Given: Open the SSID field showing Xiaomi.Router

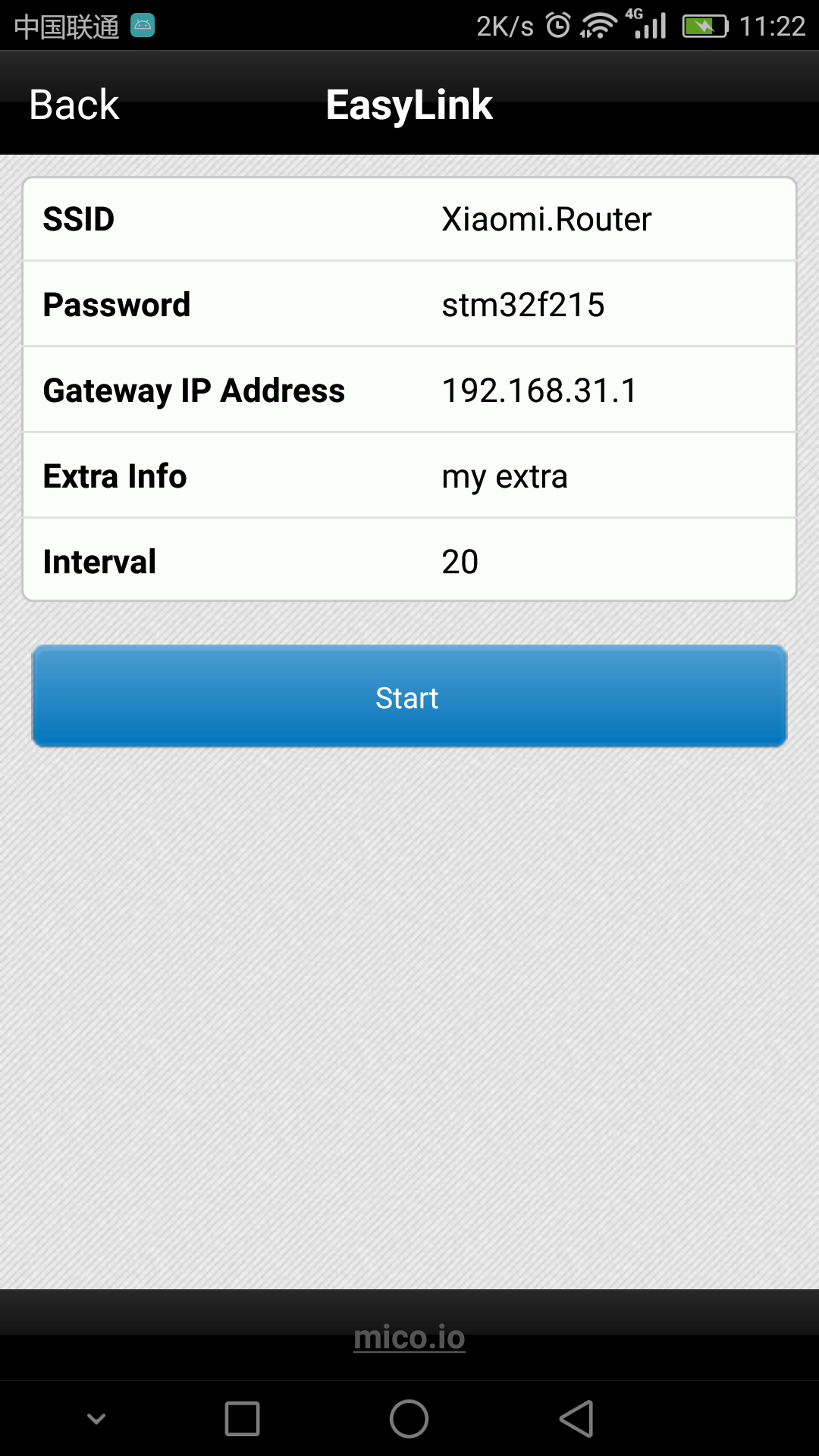Looking at the screenshot, I should coord(409,218).
